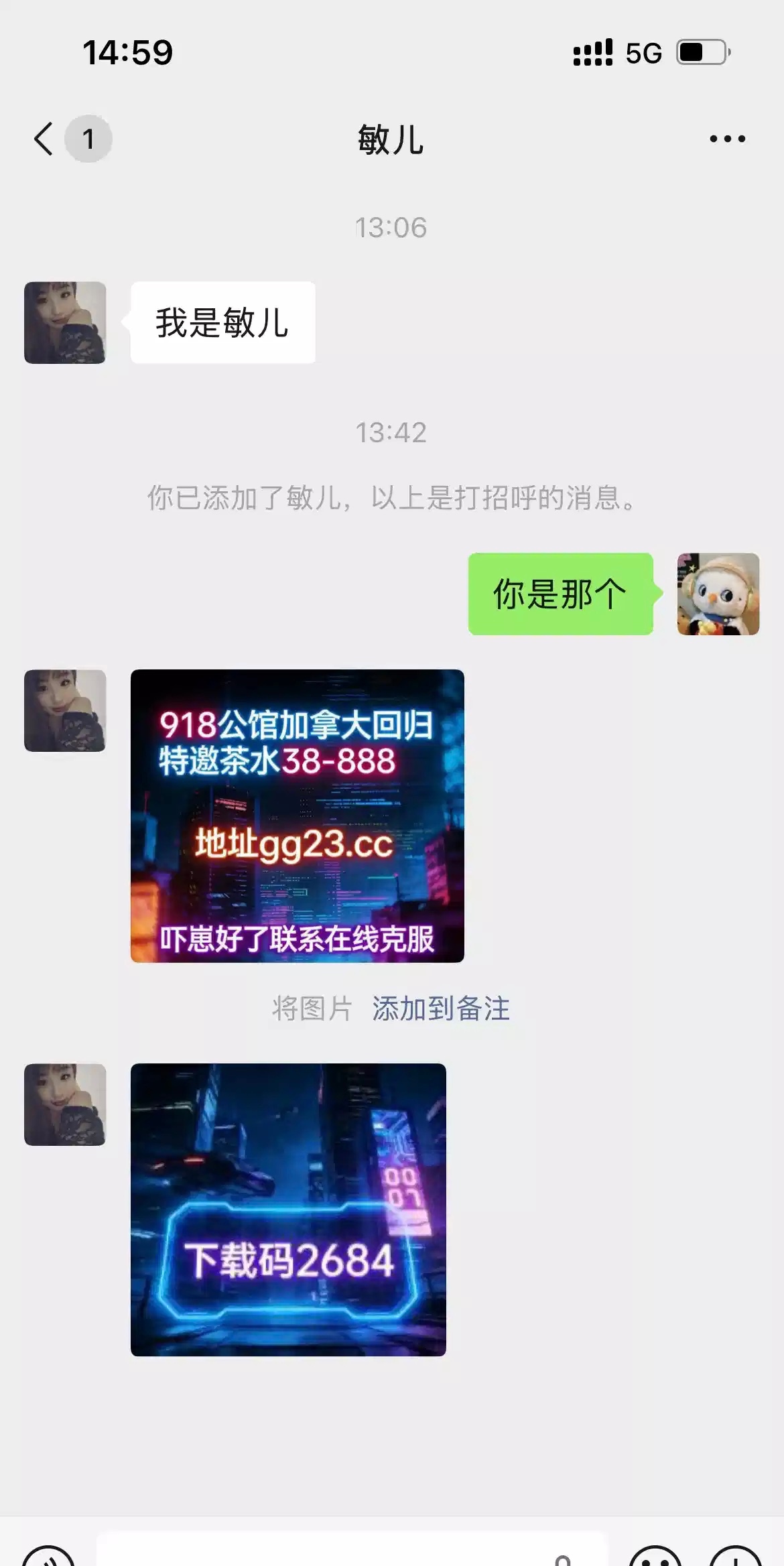View my own profile avatar
This screenshot has width=784, height=1566.
718,594
